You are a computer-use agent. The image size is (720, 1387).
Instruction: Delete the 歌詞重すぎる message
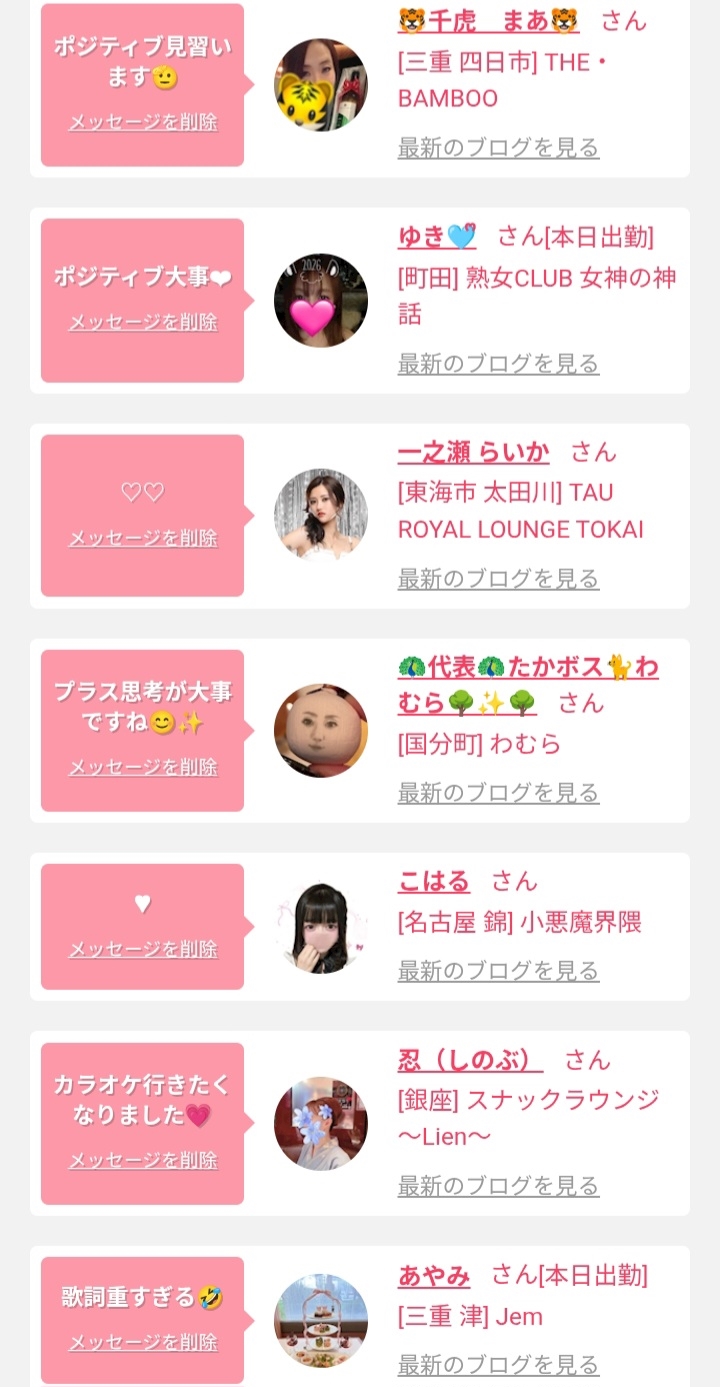click(143, 1342)
